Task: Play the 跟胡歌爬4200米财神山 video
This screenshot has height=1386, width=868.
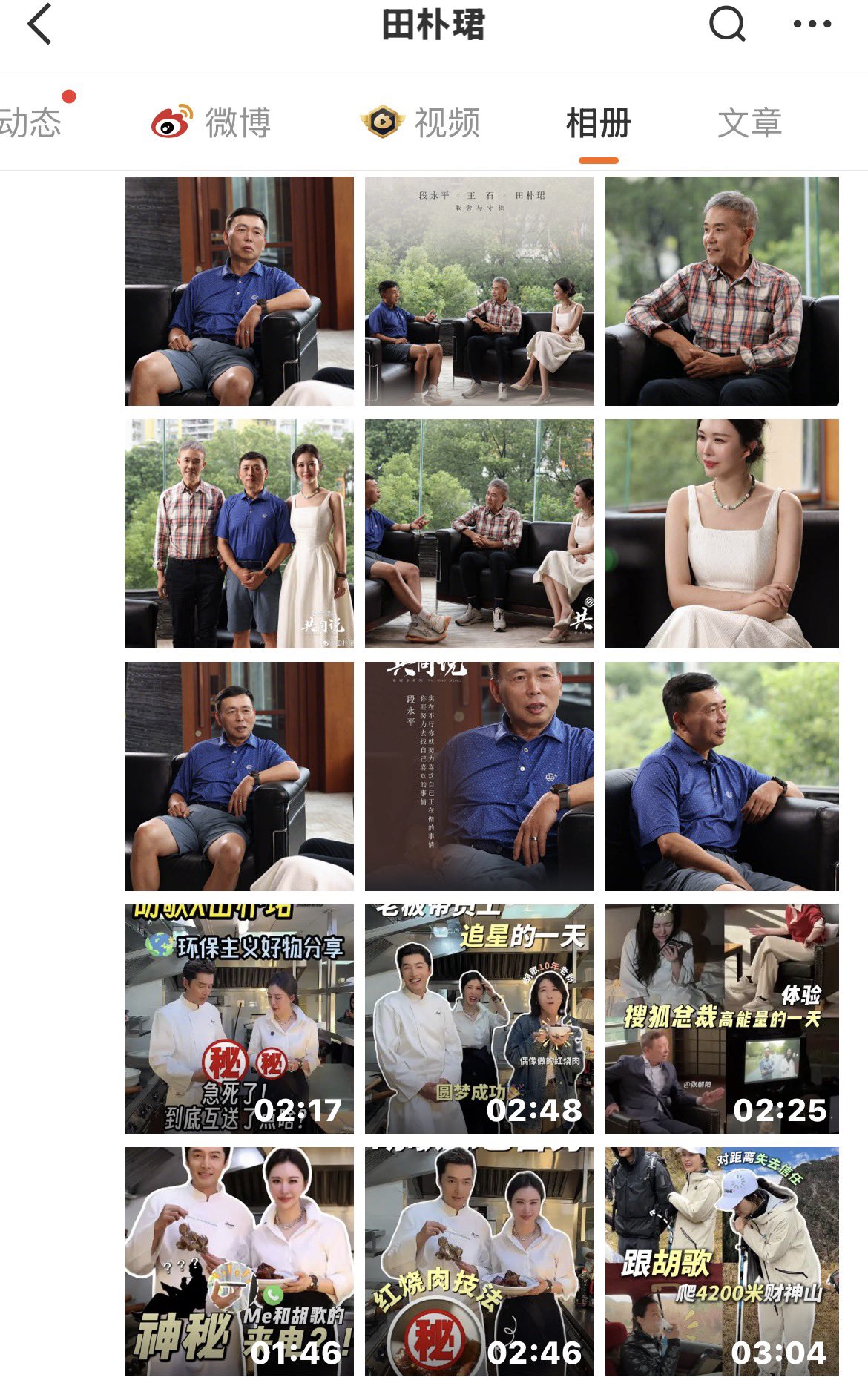Action: pos(721,1261)
